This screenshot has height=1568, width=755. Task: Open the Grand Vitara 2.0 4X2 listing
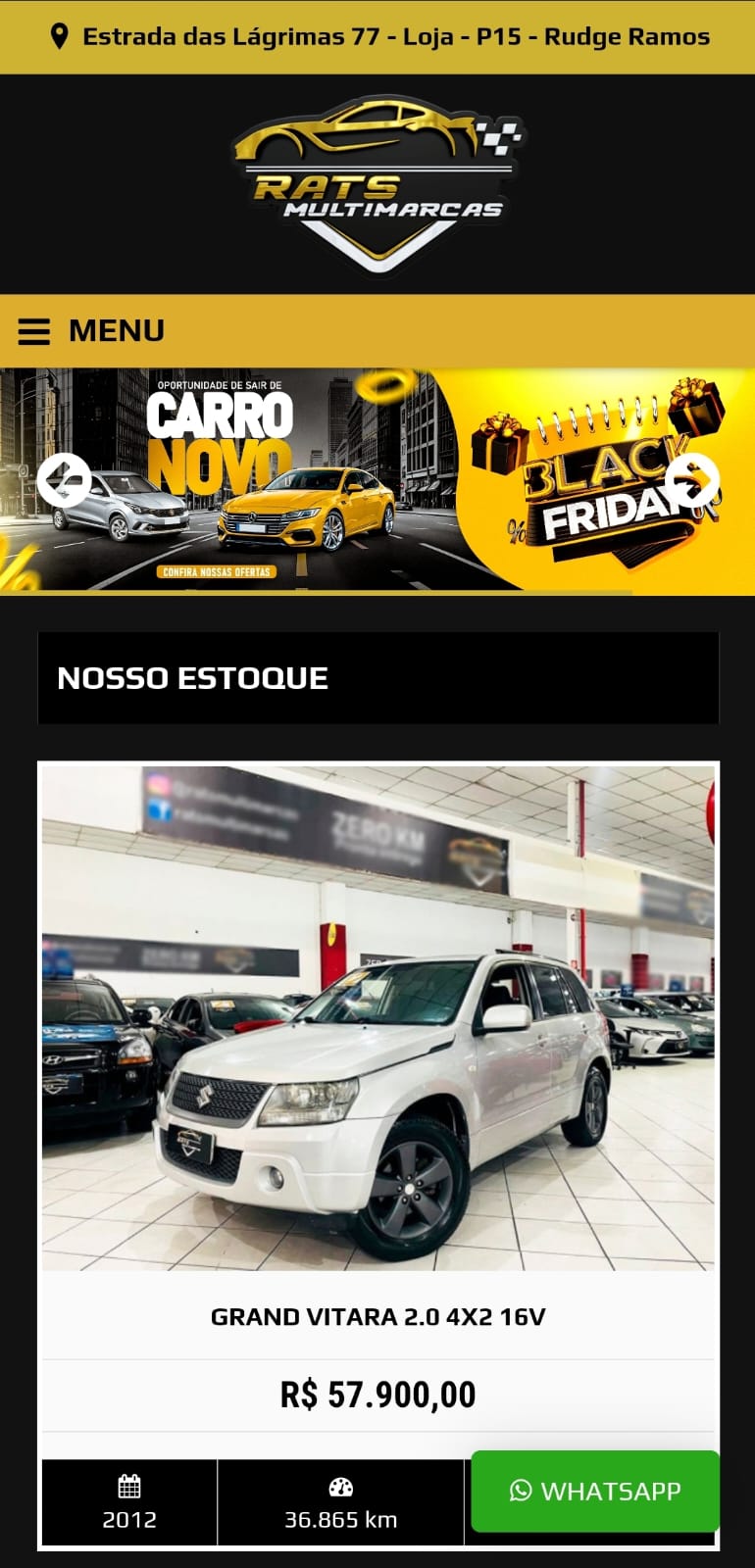pos(377,1316)
